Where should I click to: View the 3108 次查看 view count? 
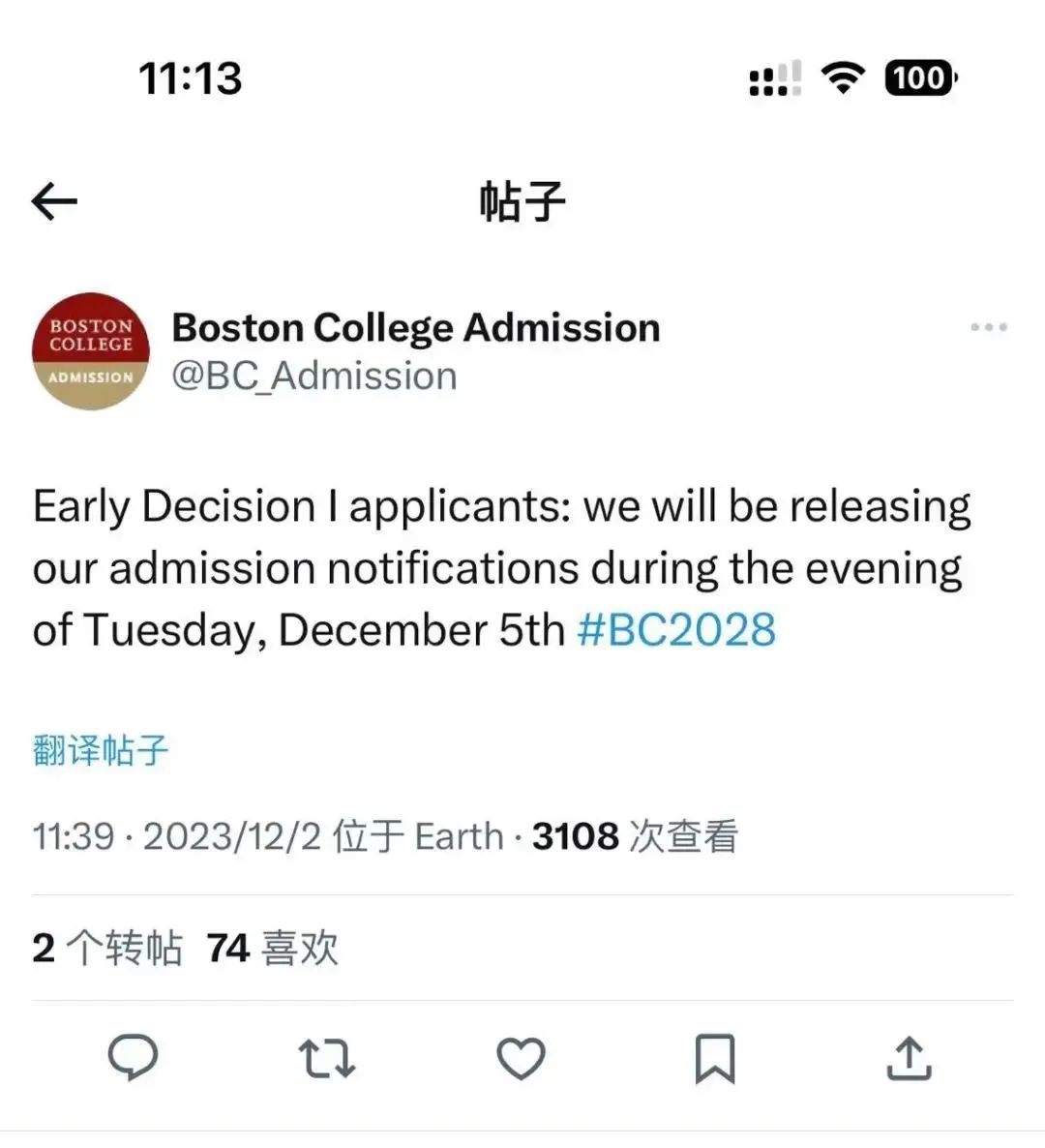tap(633, 835)
